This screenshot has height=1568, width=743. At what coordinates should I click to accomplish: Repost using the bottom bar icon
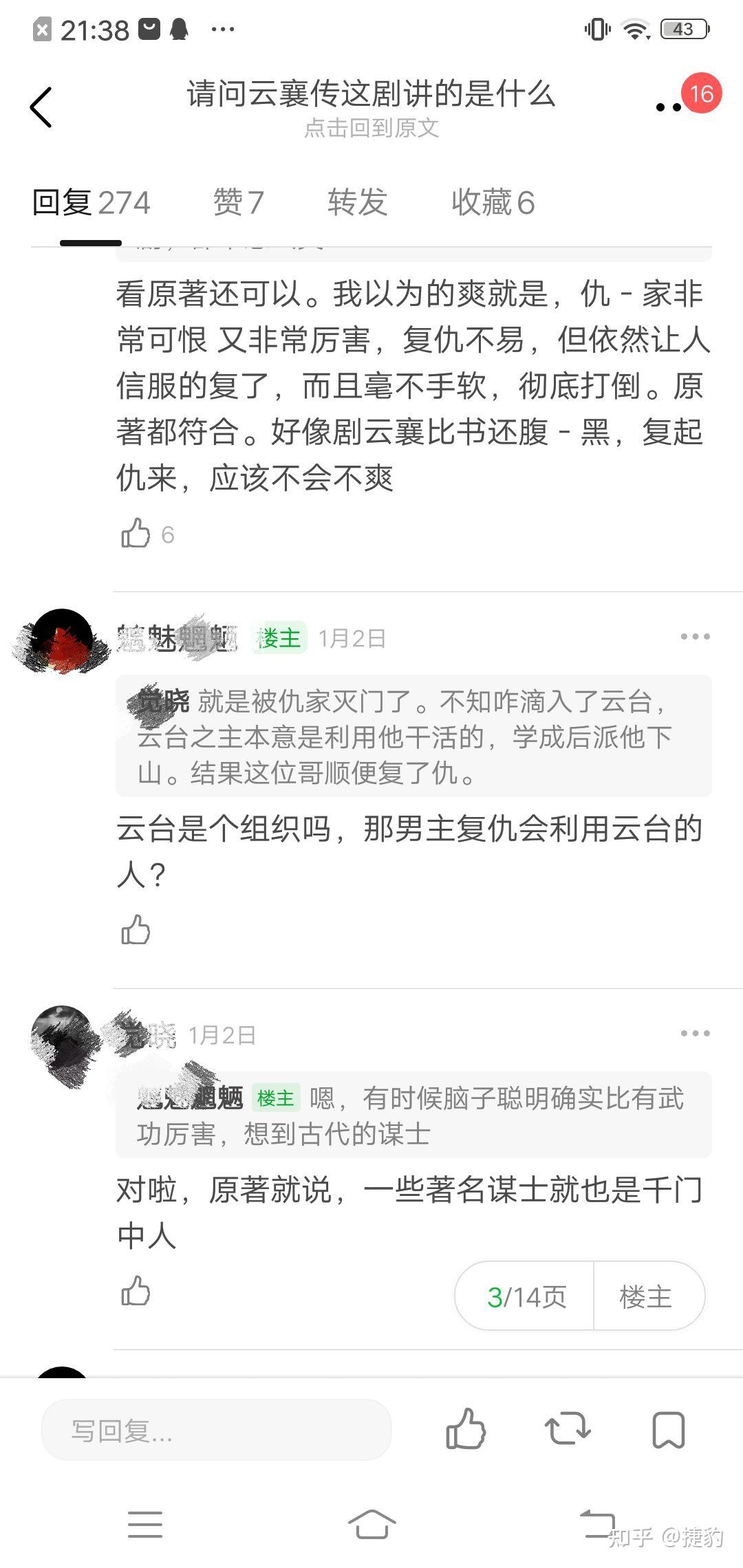click(567, 1430)
